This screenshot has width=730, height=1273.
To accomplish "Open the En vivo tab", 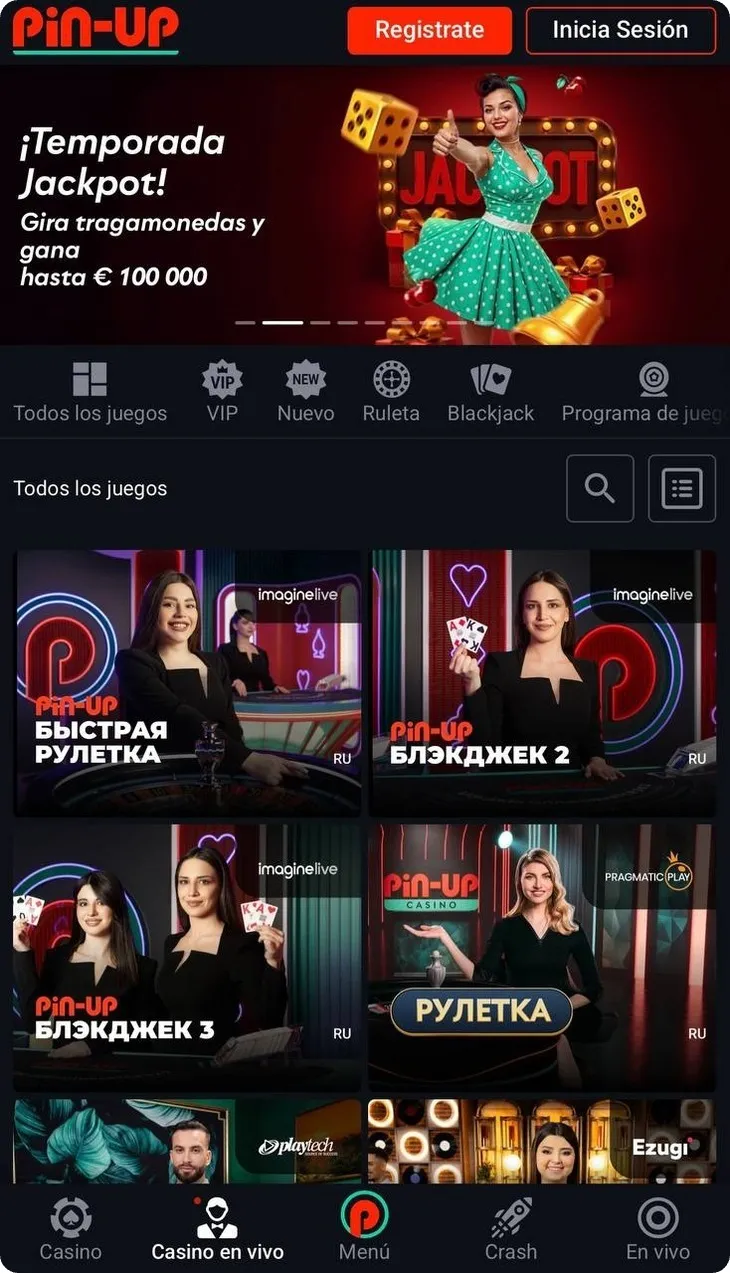I will coord(657,1229).
